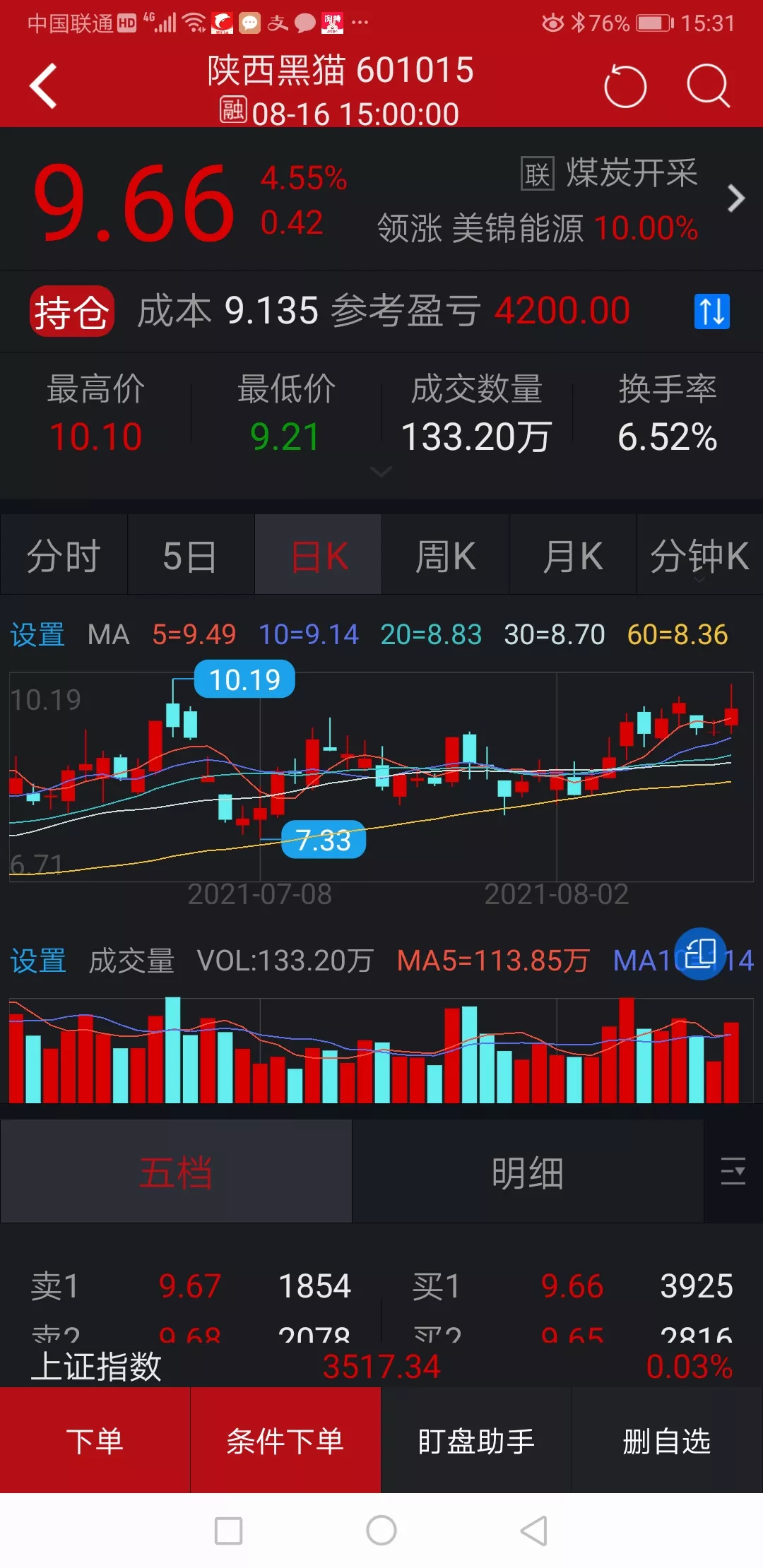Expand more quote details with the down chevron

(381, 472)
